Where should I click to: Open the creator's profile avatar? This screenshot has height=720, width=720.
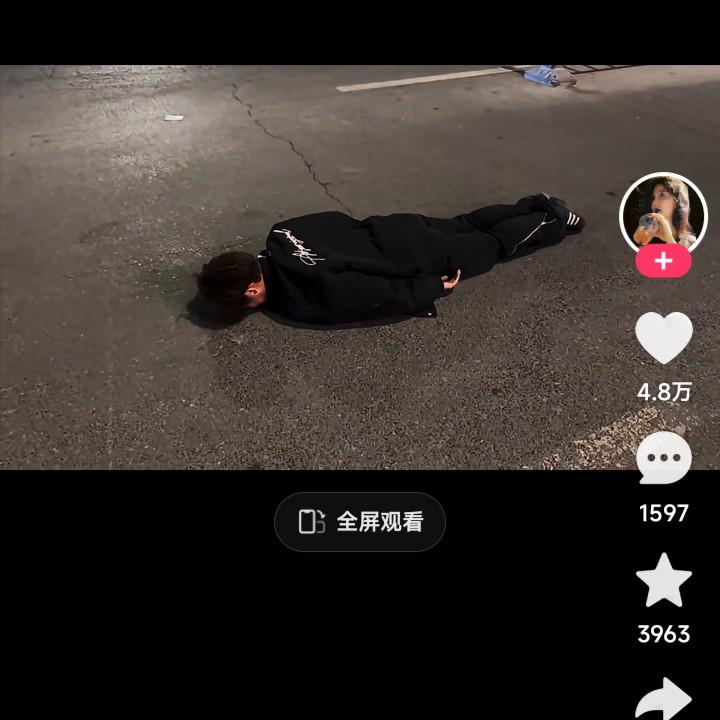point(663,214)
